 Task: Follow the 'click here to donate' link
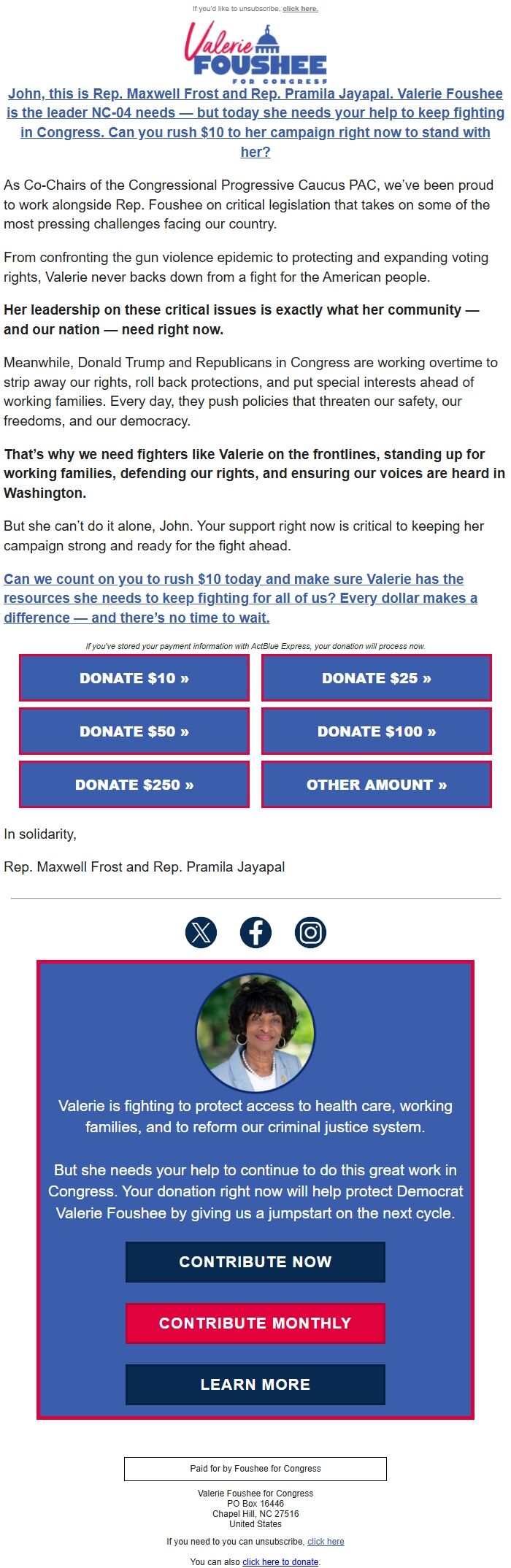(280, 1562)
